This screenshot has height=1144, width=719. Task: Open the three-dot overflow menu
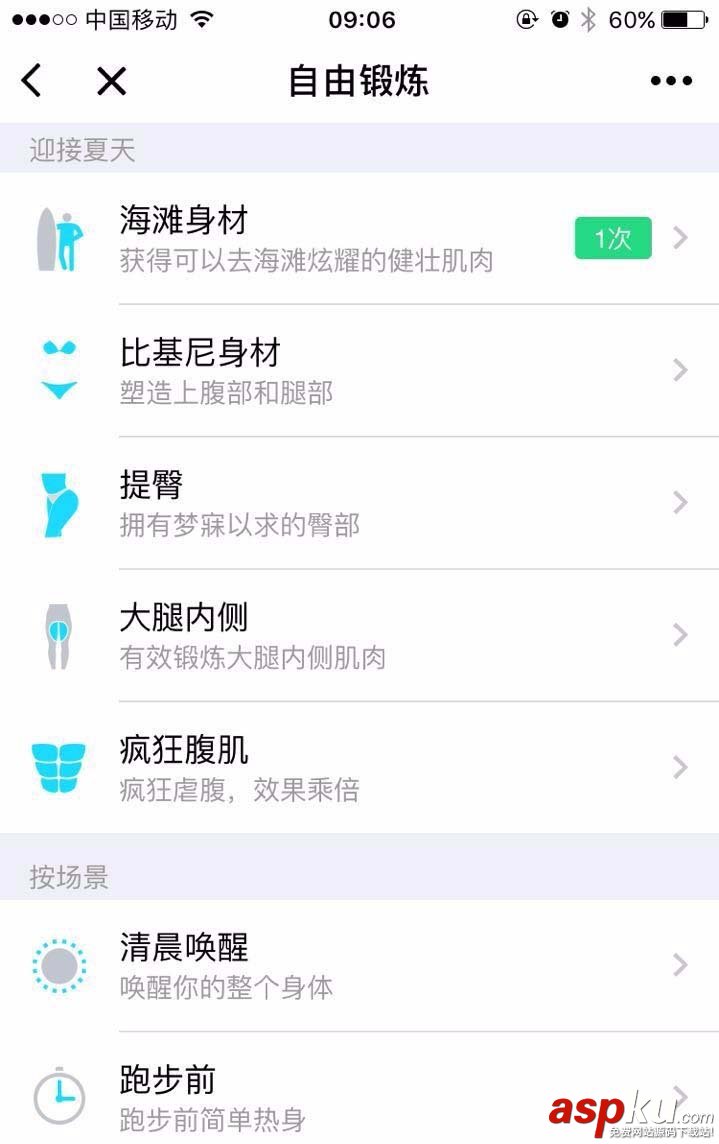[x=671, y=81]
